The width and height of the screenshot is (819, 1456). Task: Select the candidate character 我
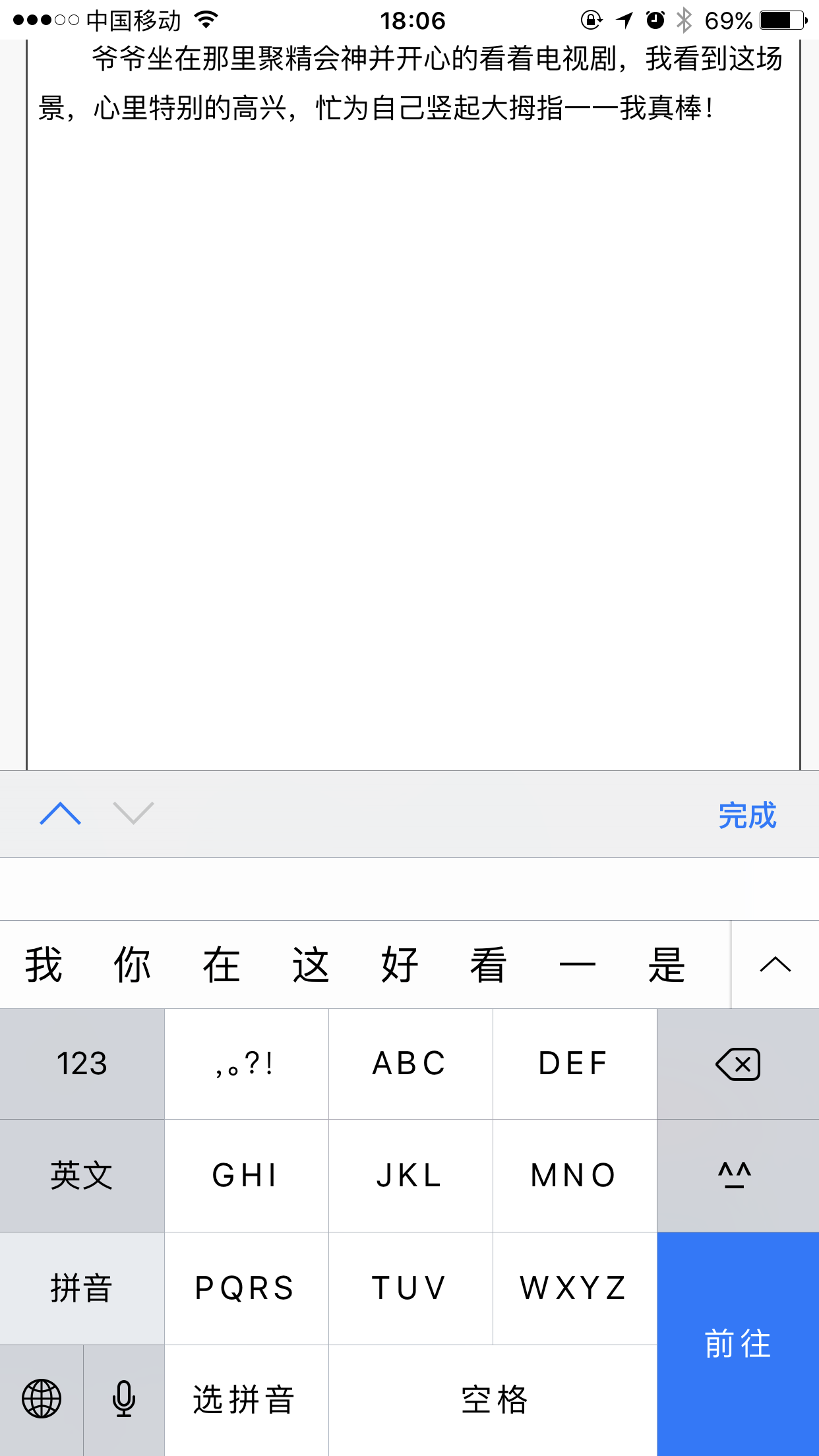click(44, 965)
